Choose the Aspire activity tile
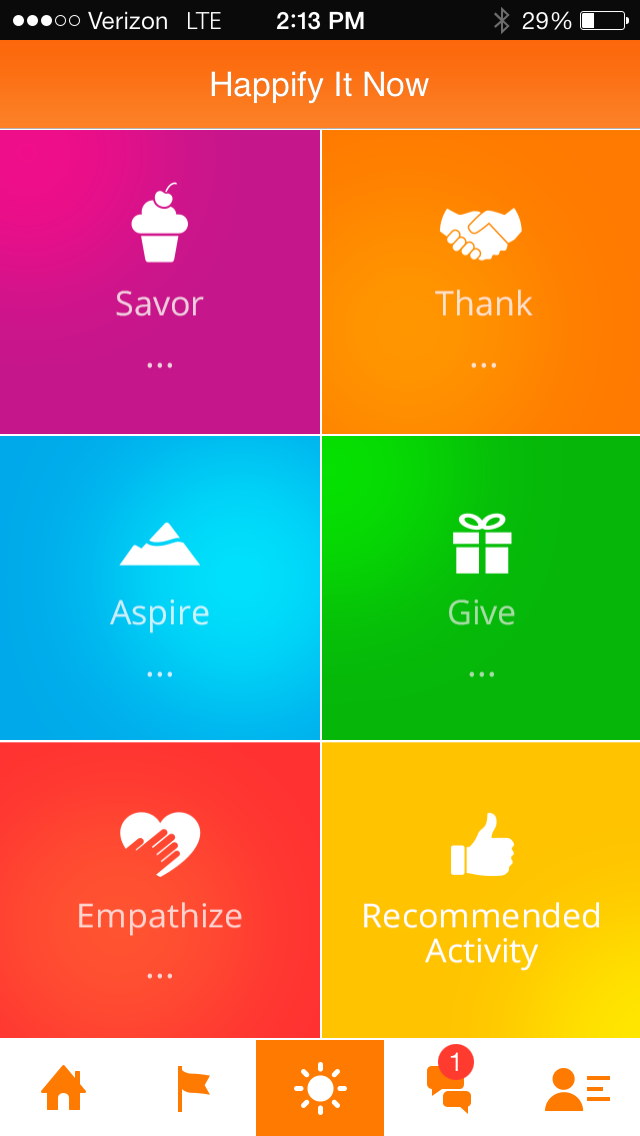Viewport: 640px width, 1136px height. pos(159,588)
